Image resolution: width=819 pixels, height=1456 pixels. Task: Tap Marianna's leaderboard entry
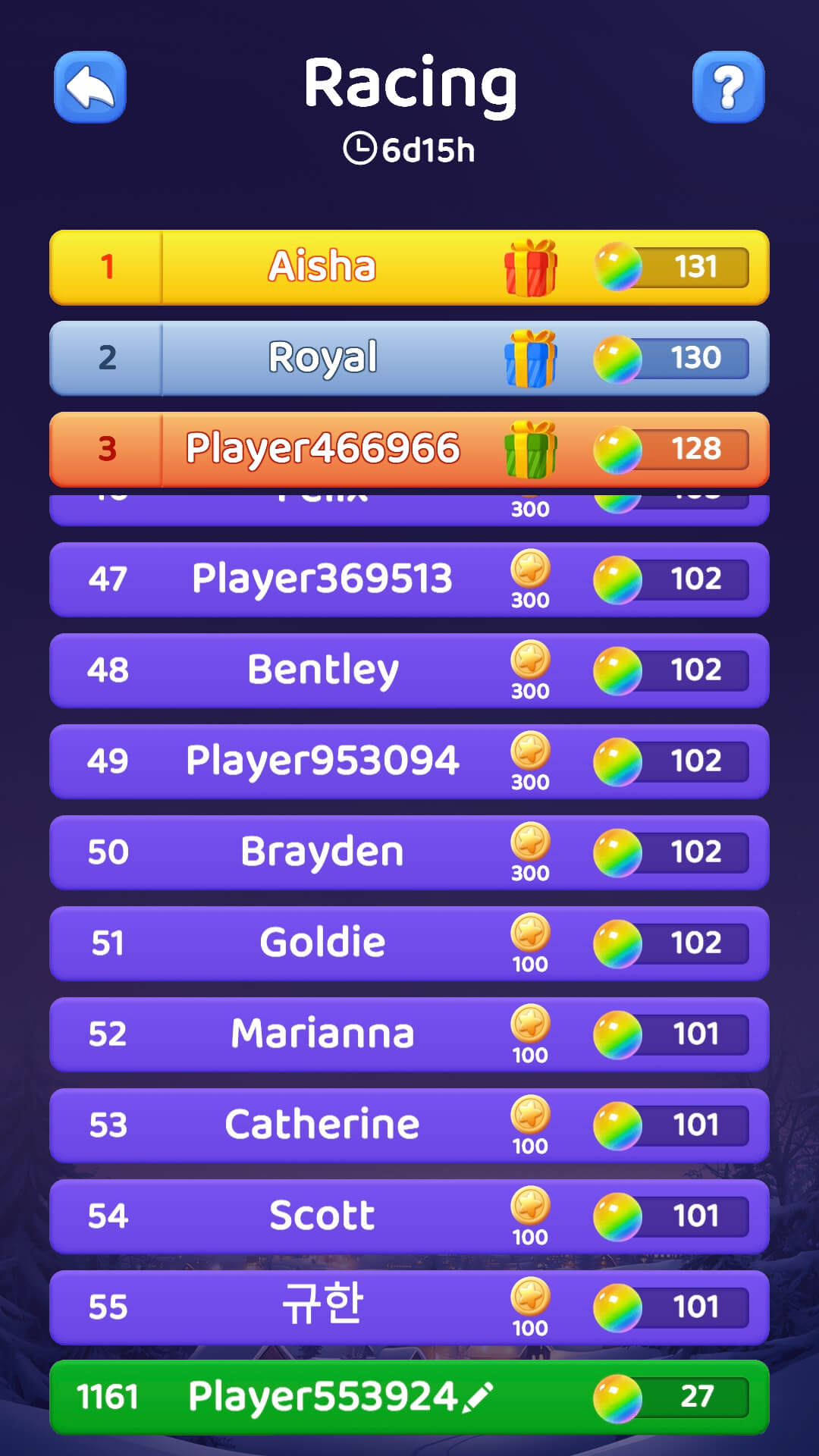point(322,1033)
